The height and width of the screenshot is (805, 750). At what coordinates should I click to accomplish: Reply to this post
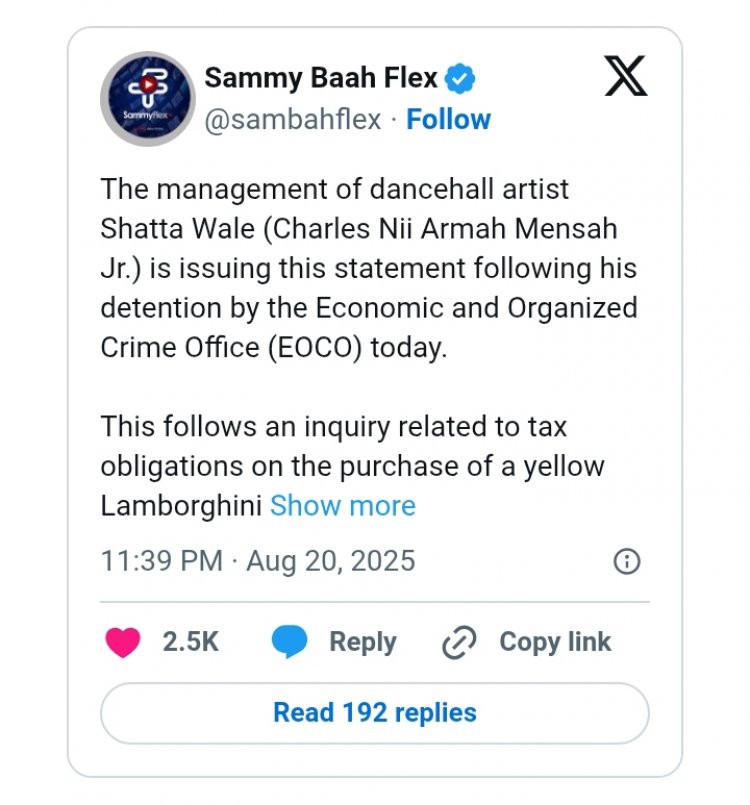pos(334,642)
